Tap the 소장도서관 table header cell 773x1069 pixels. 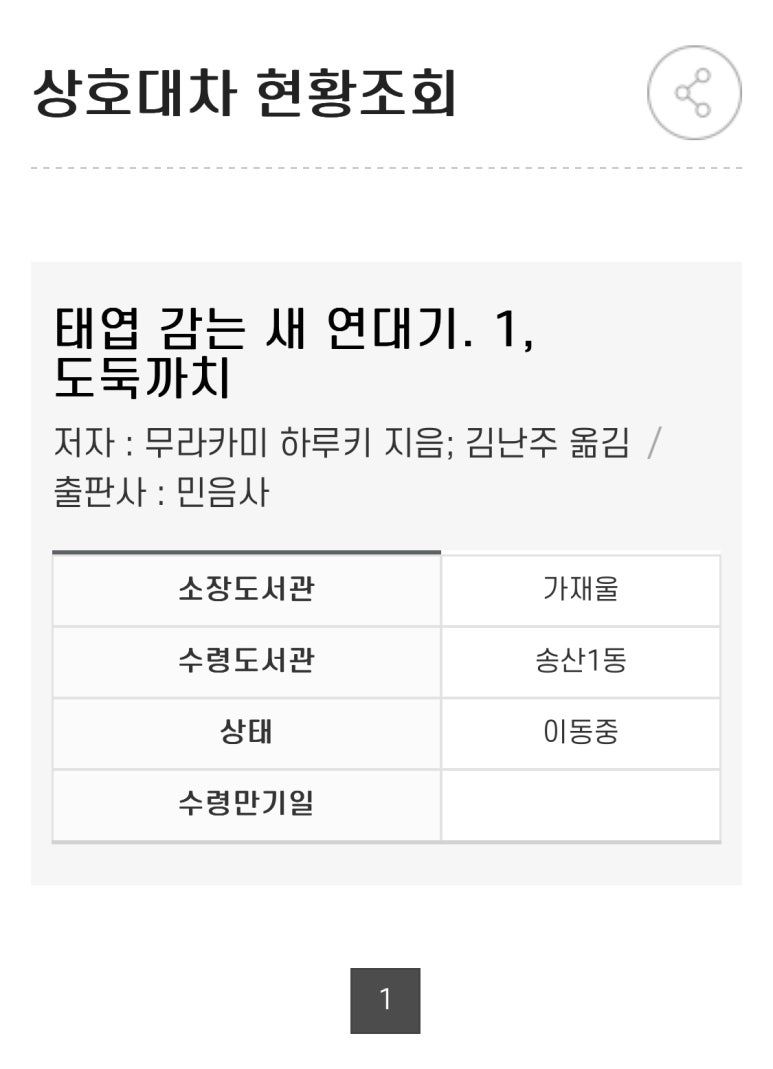[245, 590]
